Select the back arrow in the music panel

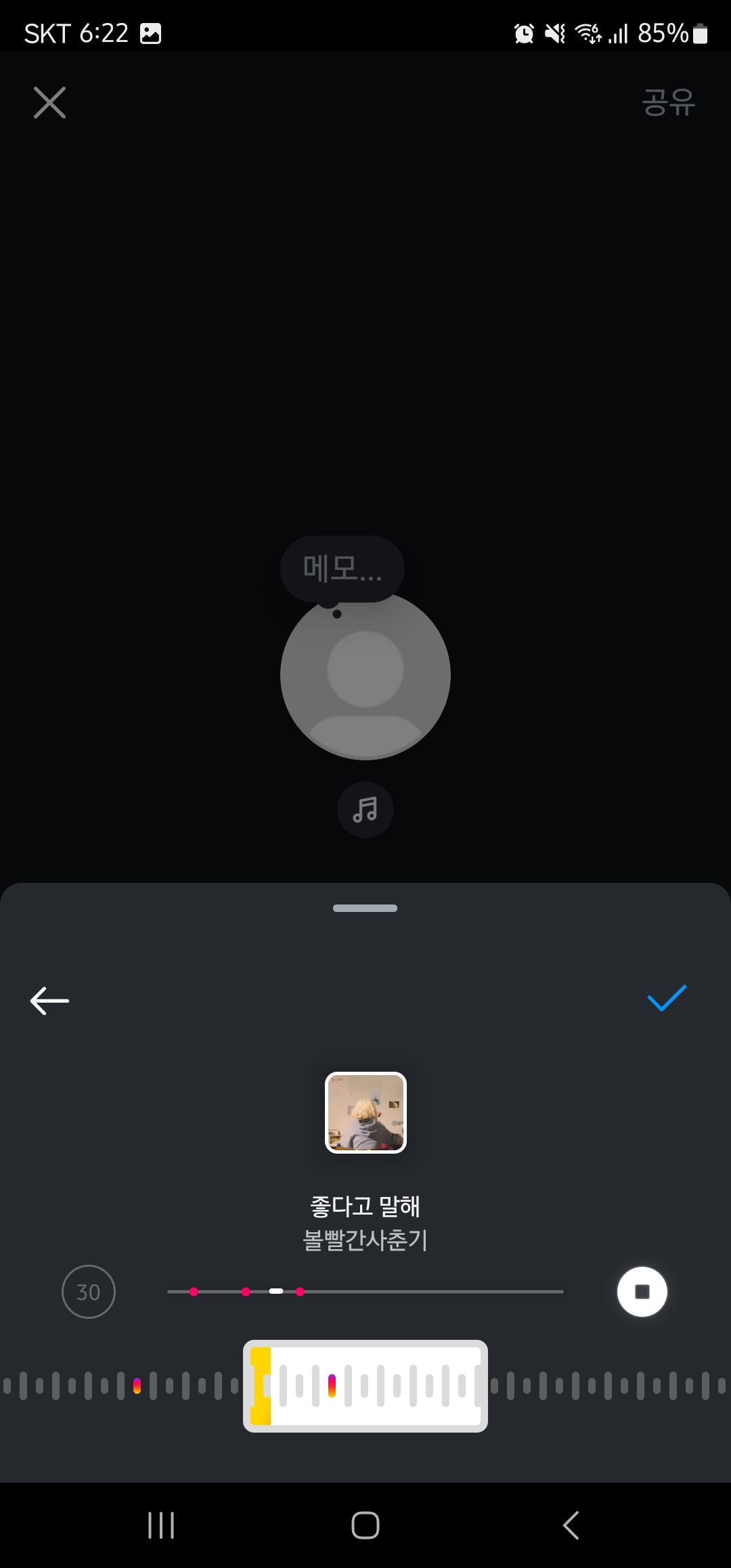[49, 1000]
